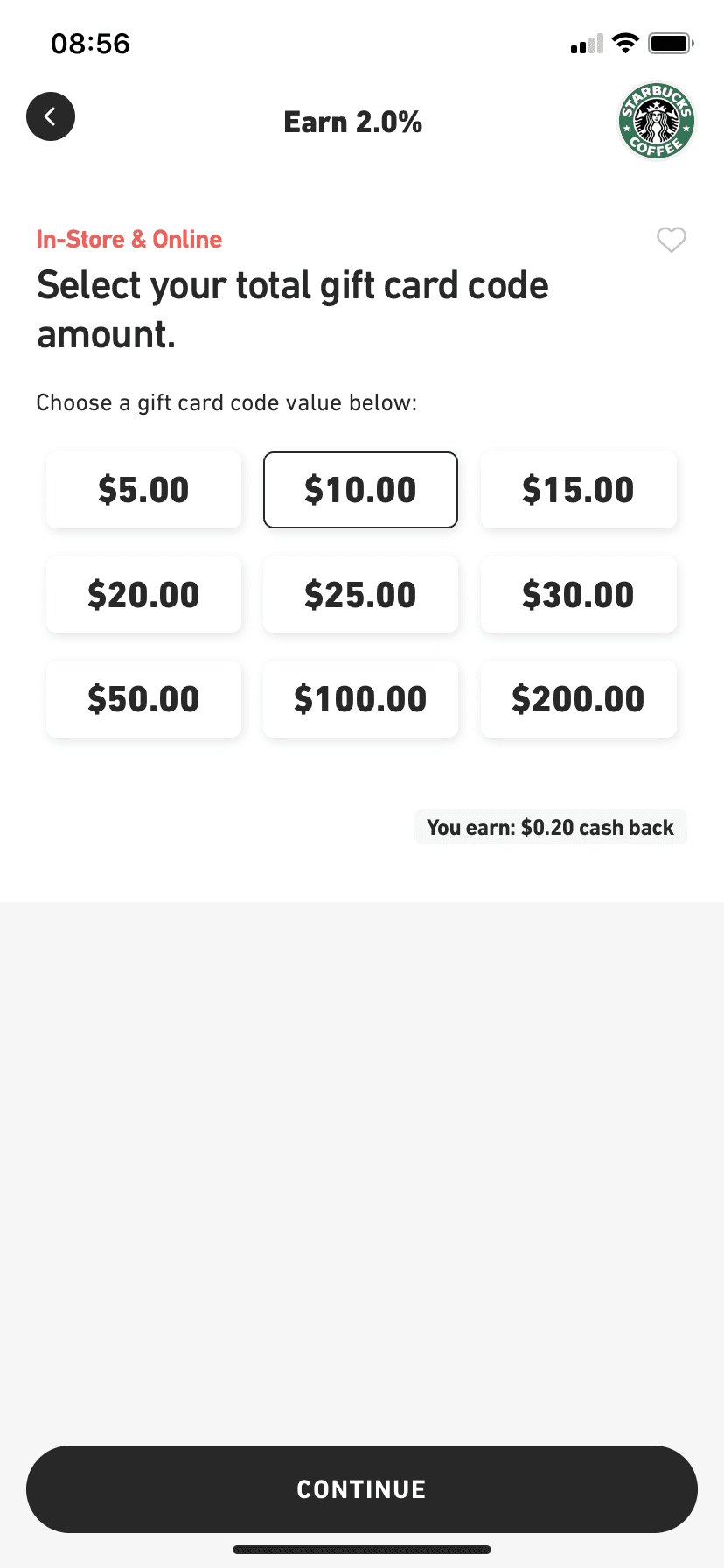
Task: Tap CONTINUE to proceed
Action: click(x=362, y=1488)
